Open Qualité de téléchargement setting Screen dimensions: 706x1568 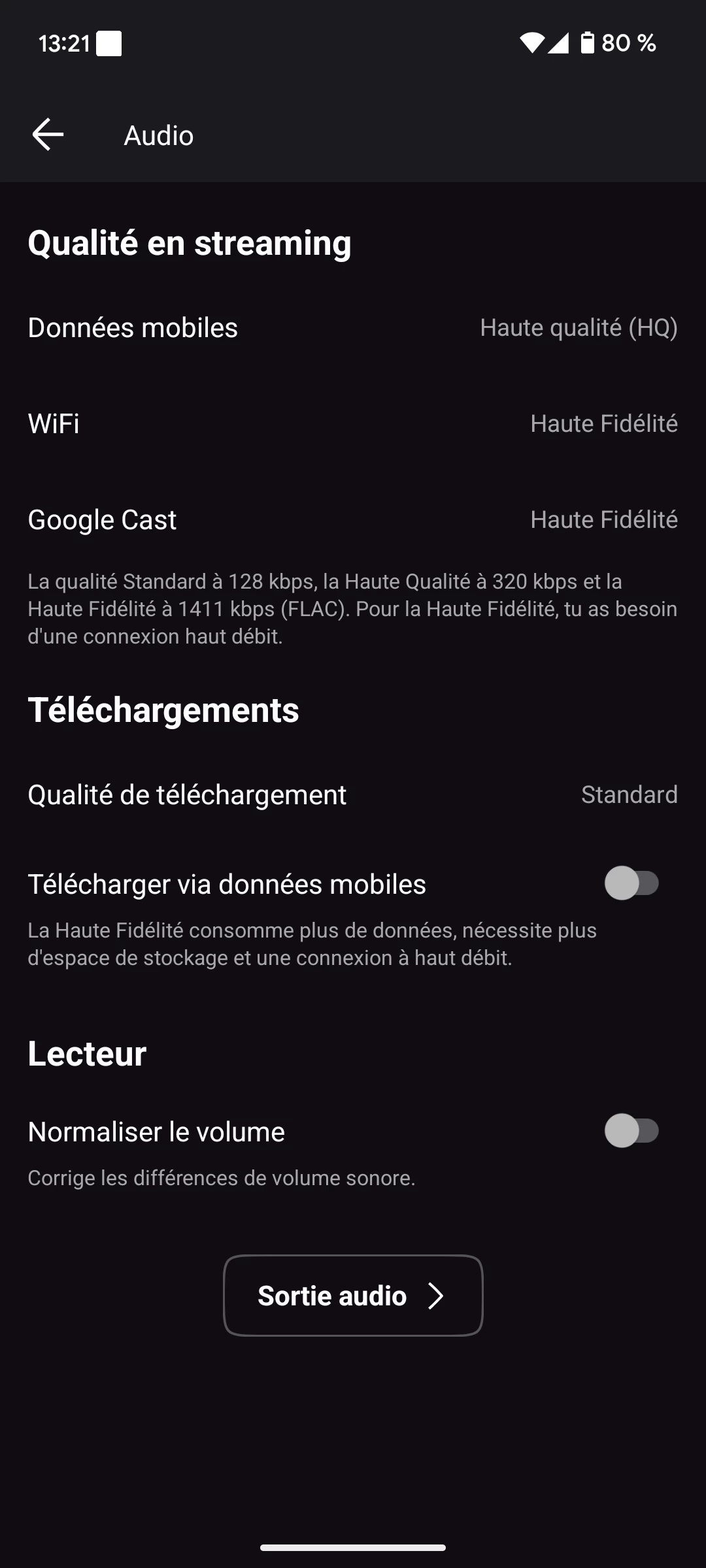pyautogui.click(x=353, y=795)
